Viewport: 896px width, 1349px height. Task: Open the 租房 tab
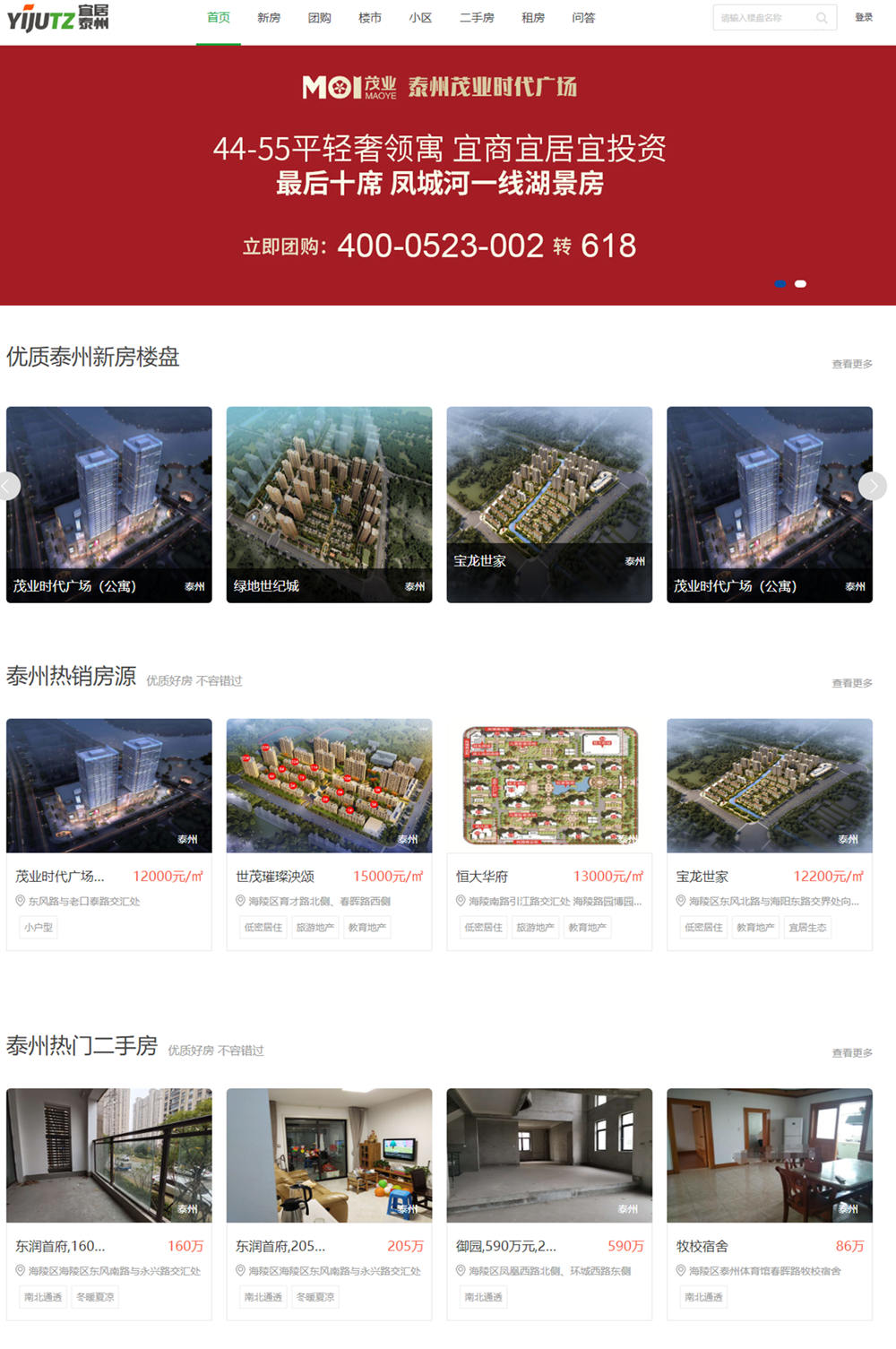(x=533, y=18)
